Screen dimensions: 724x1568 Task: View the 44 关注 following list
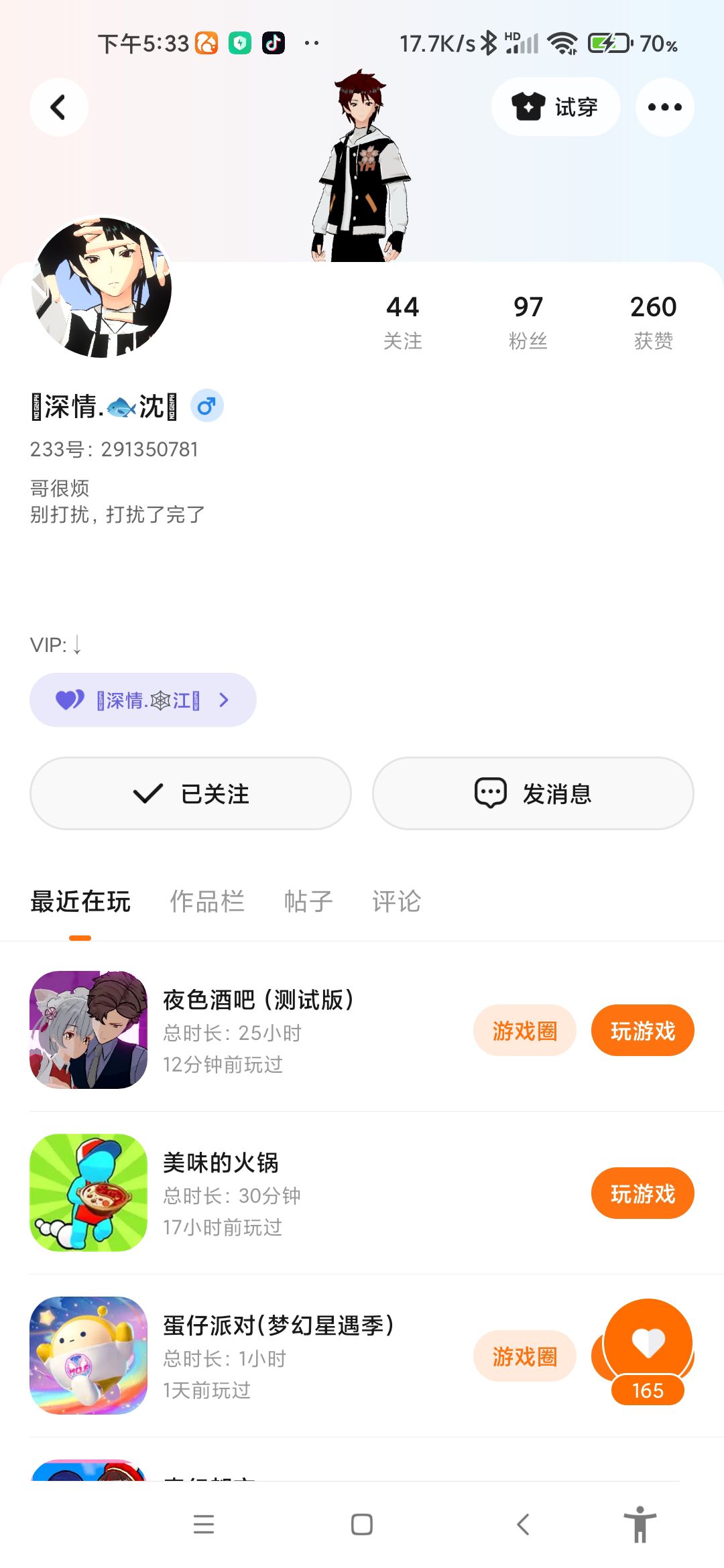(402, 322)
